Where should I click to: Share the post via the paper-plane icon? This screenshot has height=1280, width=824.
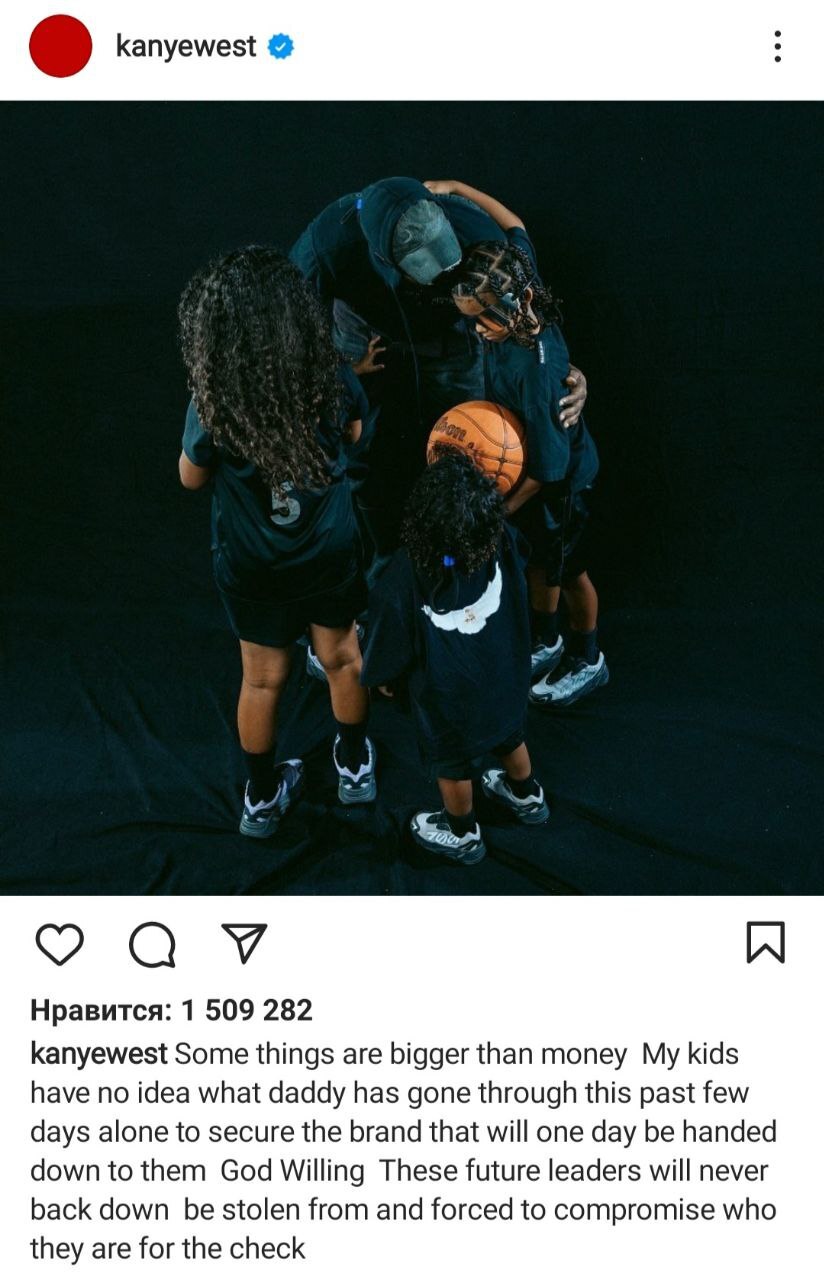click(243, 943)
